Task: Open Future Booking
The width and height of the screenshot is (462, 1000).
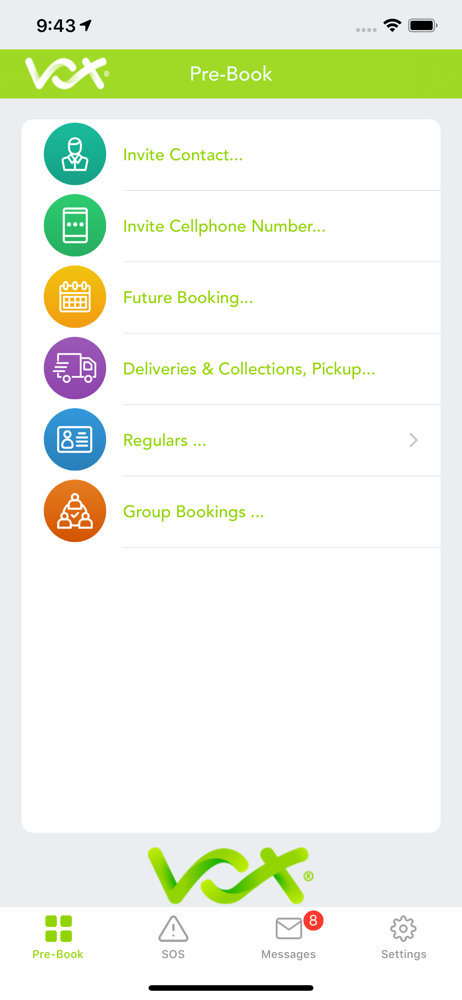Action: 231,298
